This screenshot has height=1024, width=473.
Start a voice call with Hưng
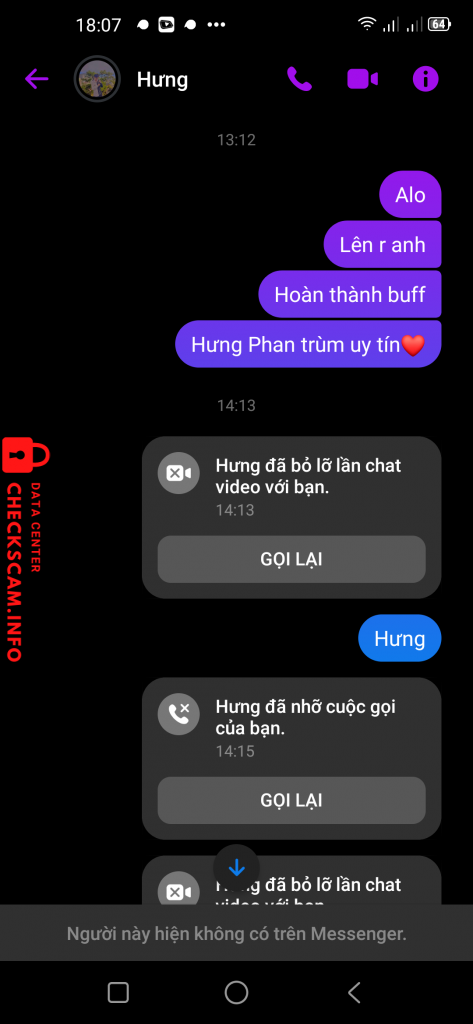299,80
